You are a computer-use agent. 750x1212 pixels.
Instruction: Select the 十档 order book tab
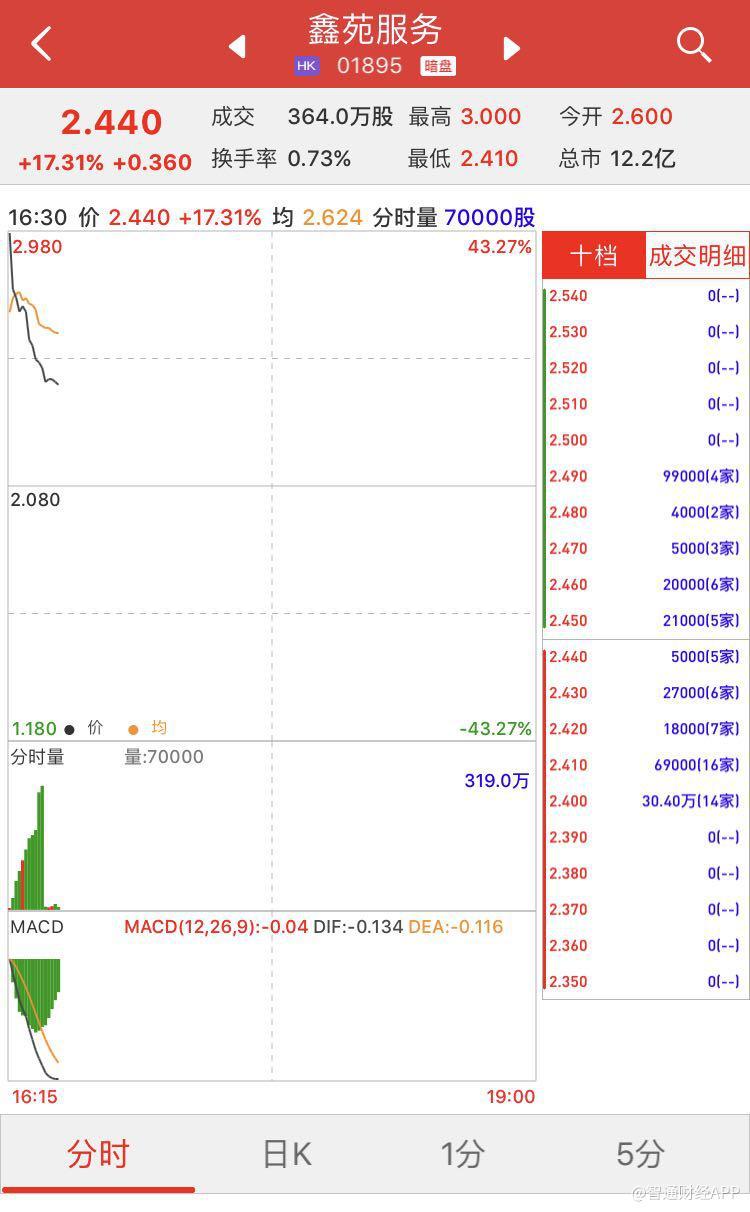coord(594,256)
